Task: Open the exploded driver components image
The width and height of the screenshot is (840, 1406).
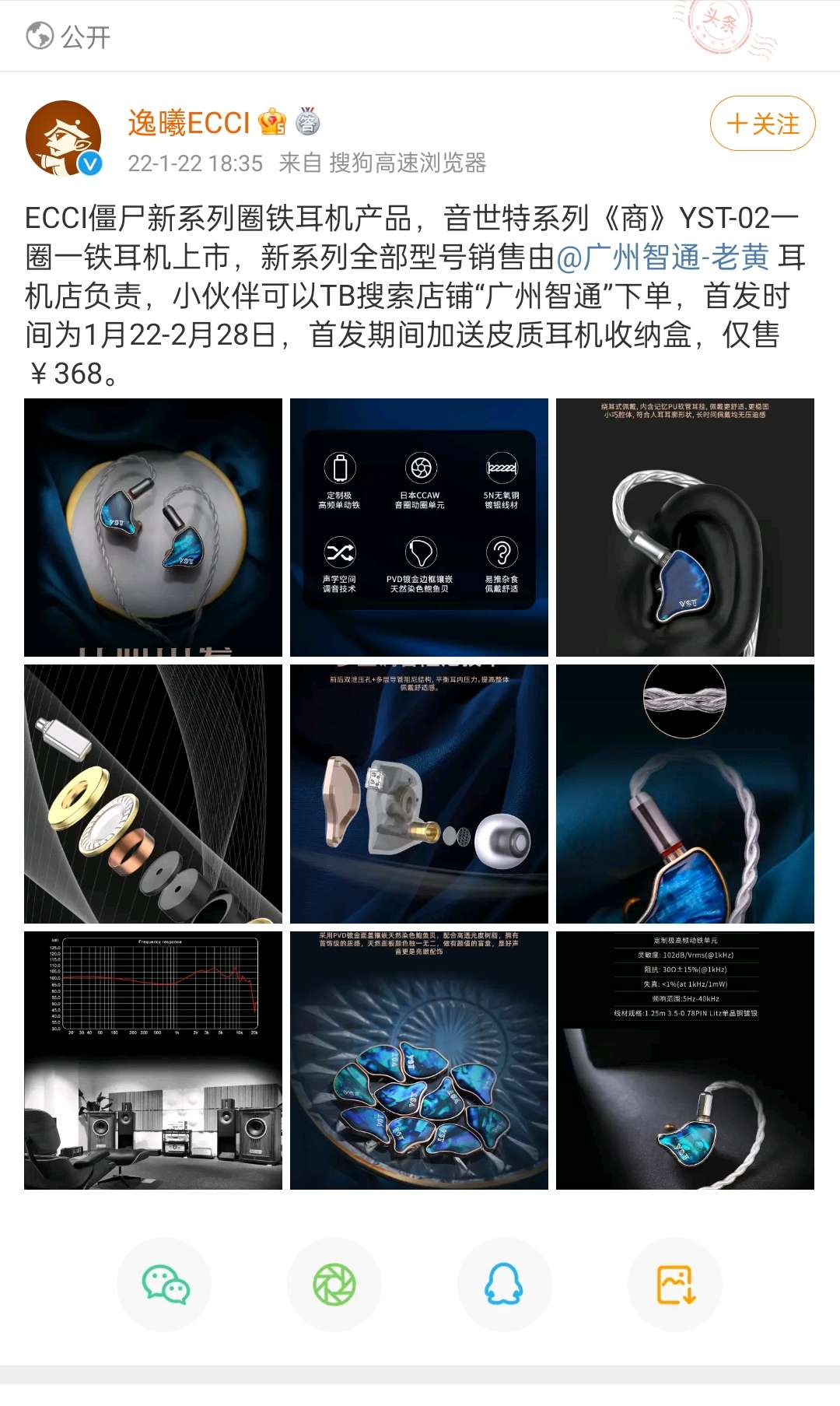Action: [x=153, y=794]
